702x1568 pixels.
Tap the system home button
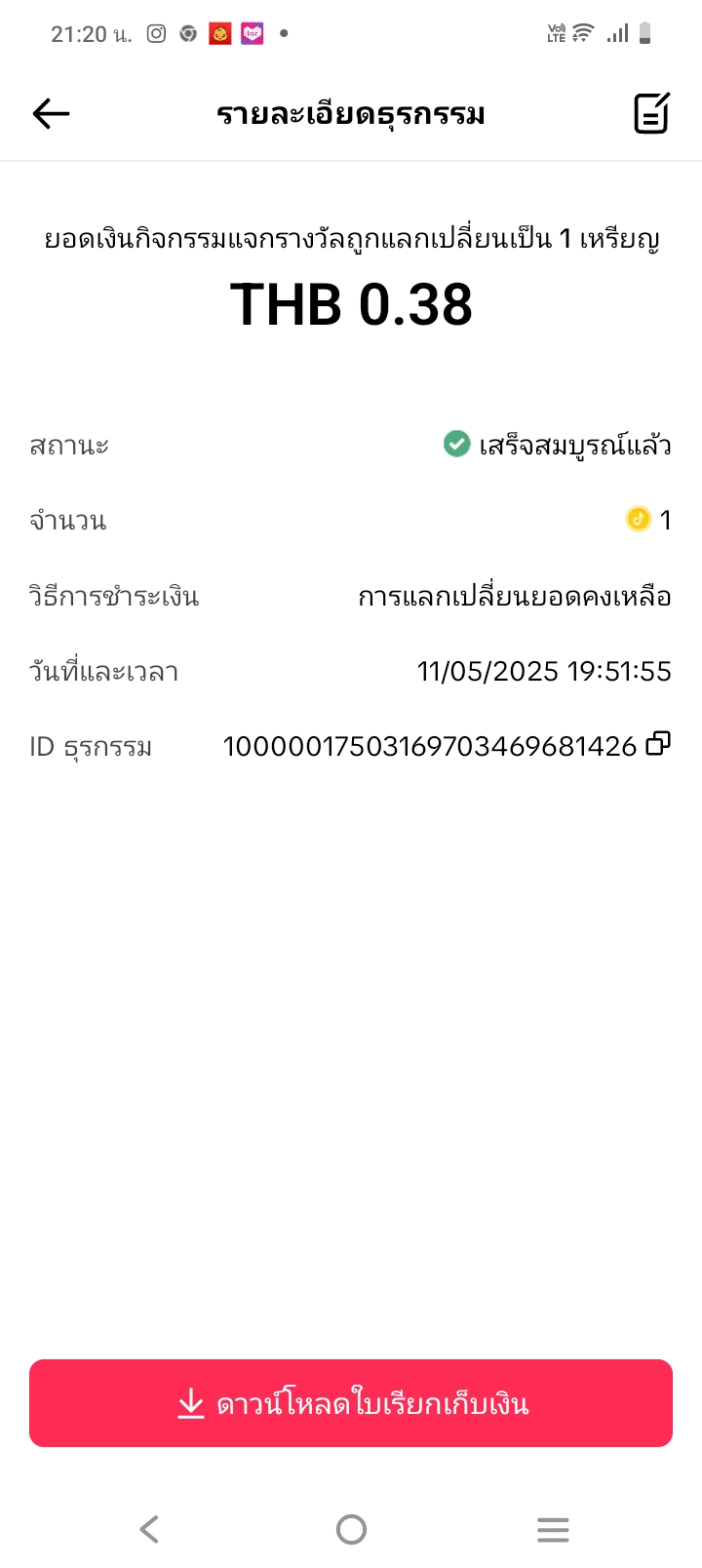tap(351, 1529)
